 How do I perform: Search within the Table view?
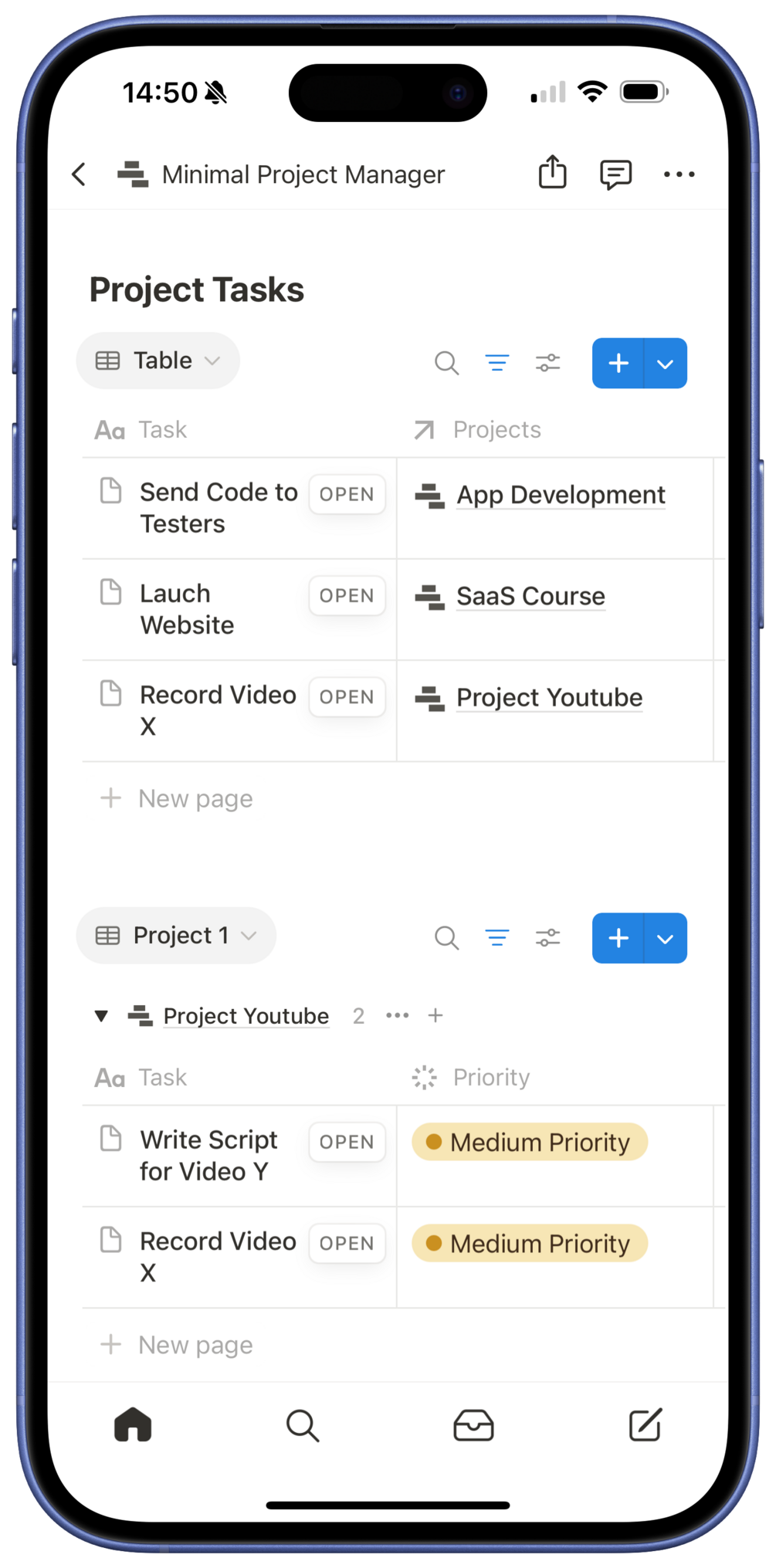click(x=446, y=363)
